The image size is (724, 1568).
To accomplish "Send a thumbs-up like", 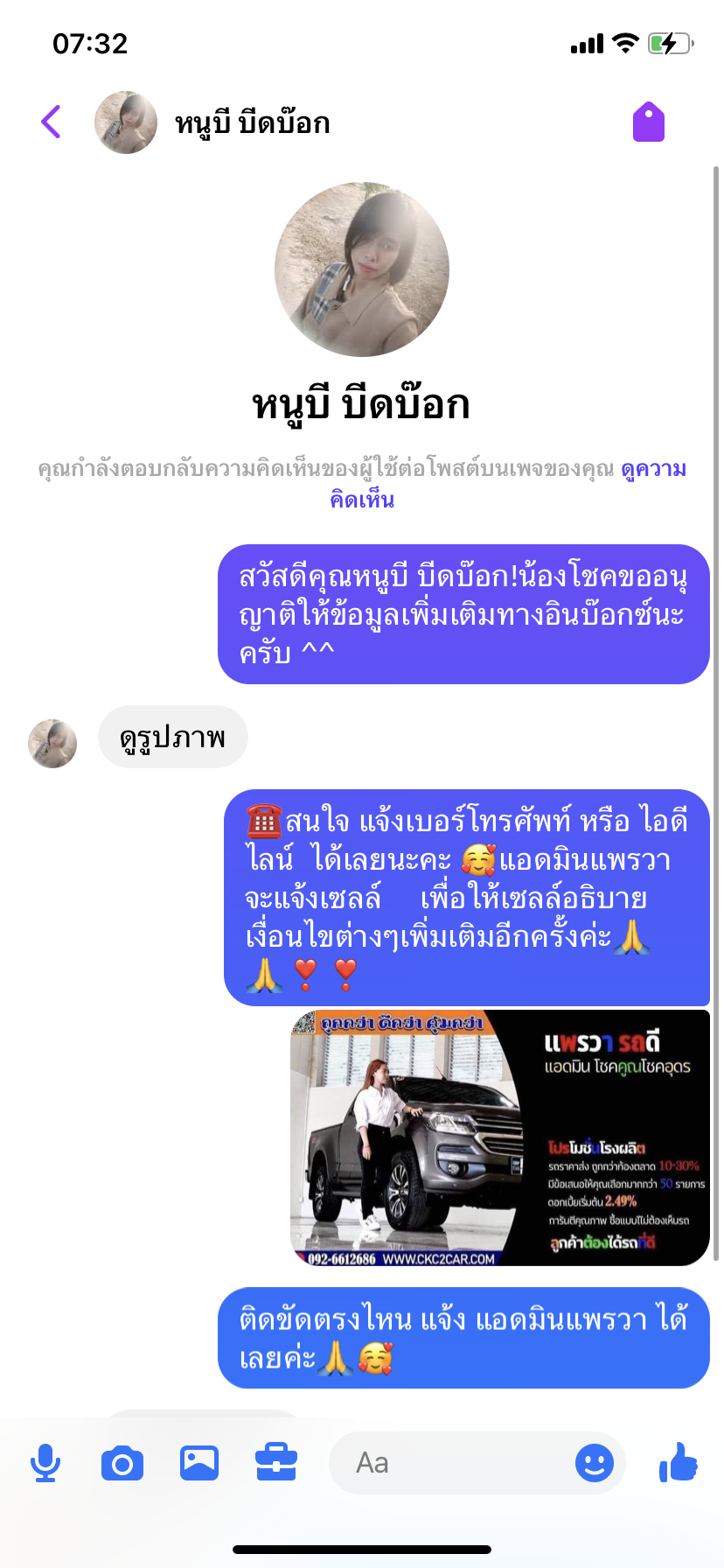I will tap(679, 1461).
